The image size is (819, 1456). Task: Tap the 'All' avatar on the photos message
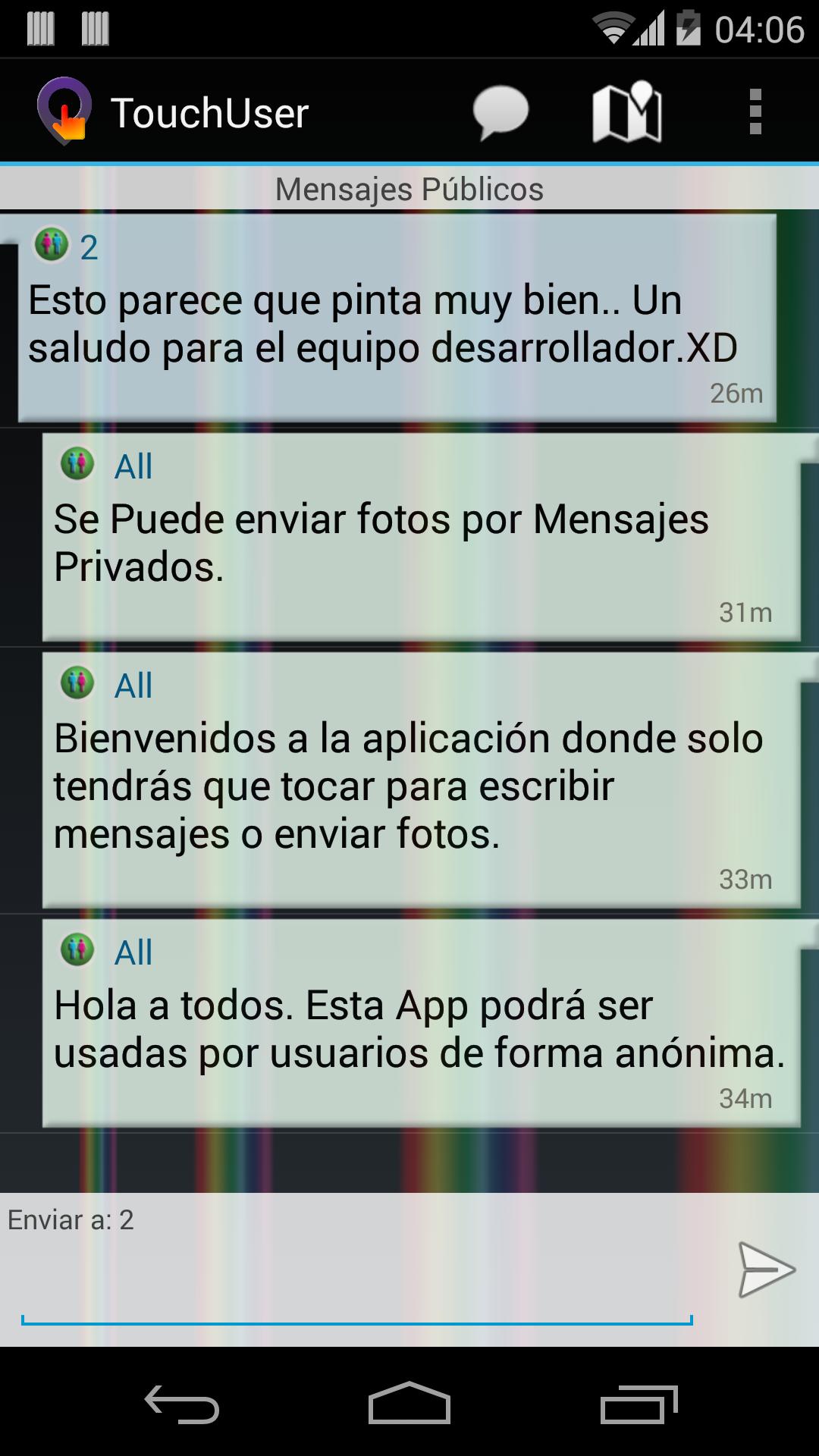[77, 464]
